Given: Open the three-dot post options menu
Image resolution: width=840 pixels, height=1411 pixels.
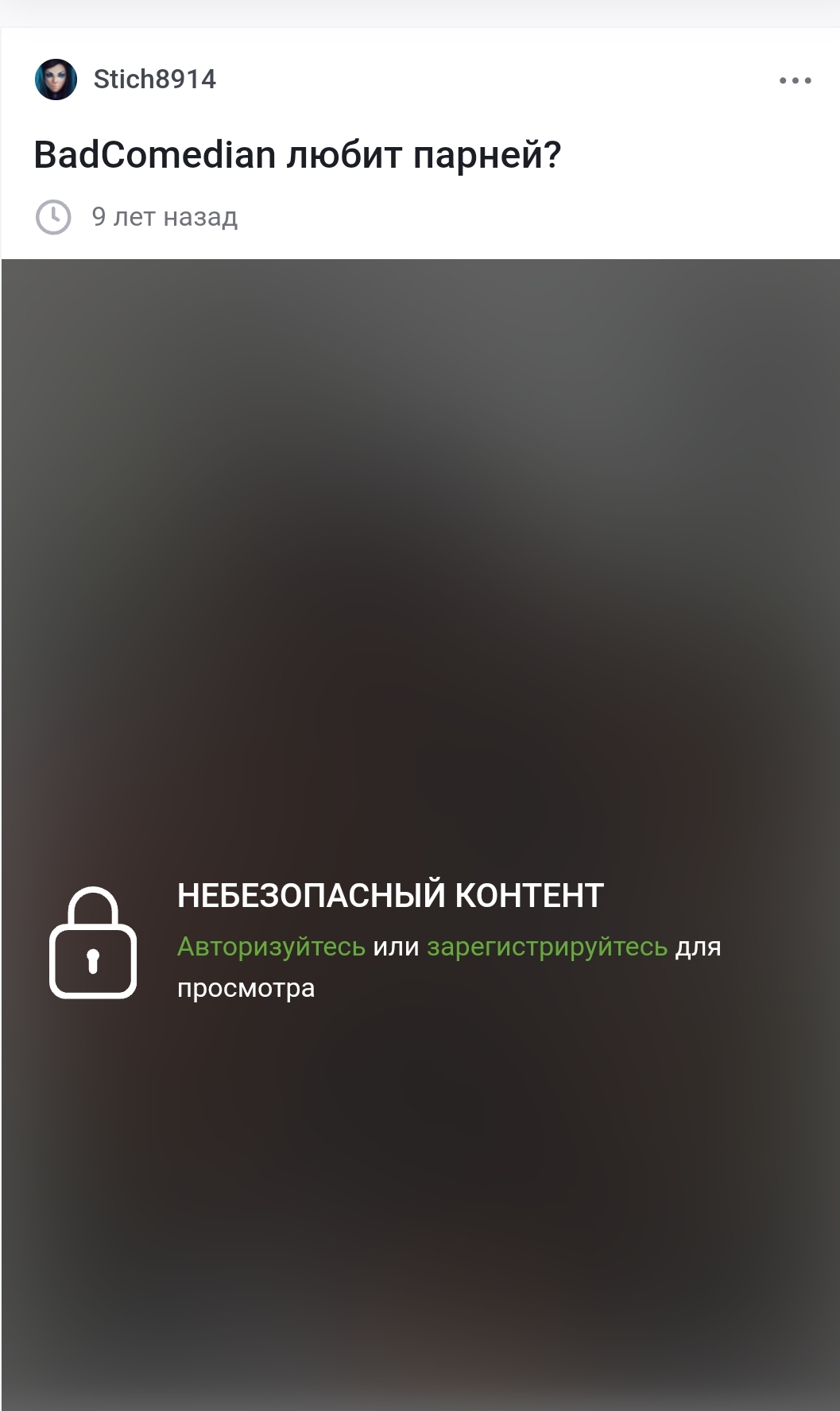Looking at the screenshot, I should tap(795, 80).
